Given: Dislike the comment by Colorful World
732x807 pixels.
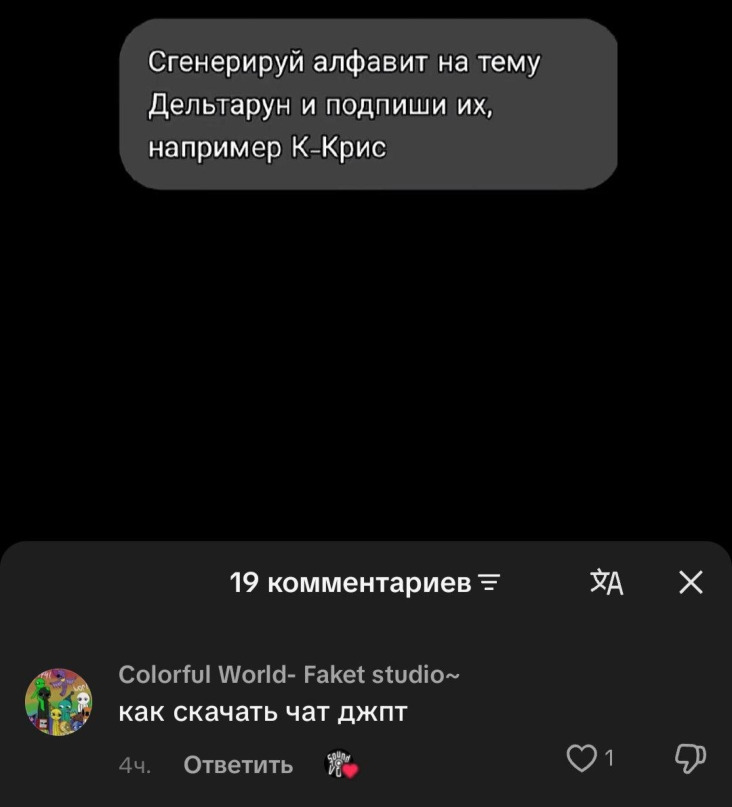Looking at the screenshot, I should 690,758.
